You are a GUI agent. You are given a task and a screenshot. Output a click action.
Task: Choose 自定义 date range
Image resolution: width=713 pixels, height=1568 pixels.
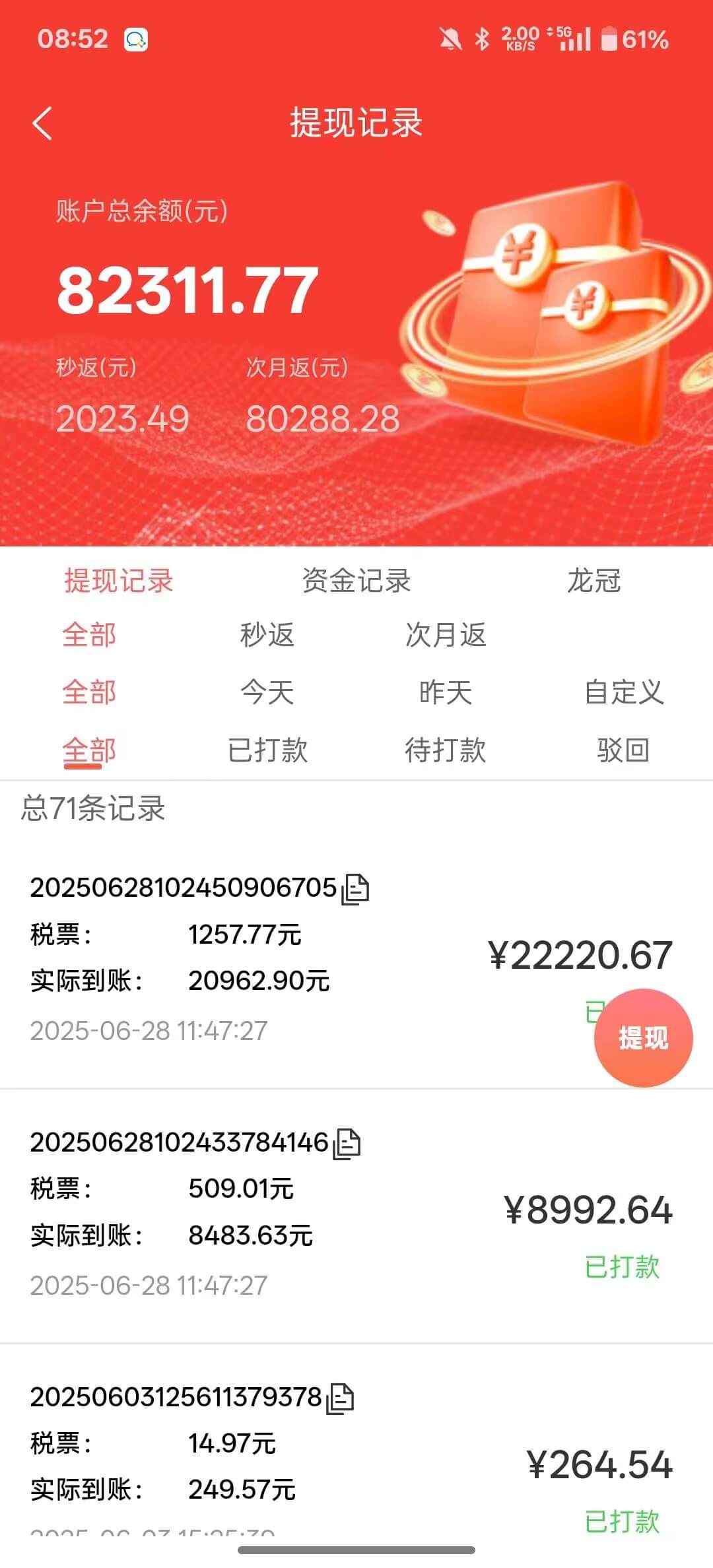coord(623,692)
